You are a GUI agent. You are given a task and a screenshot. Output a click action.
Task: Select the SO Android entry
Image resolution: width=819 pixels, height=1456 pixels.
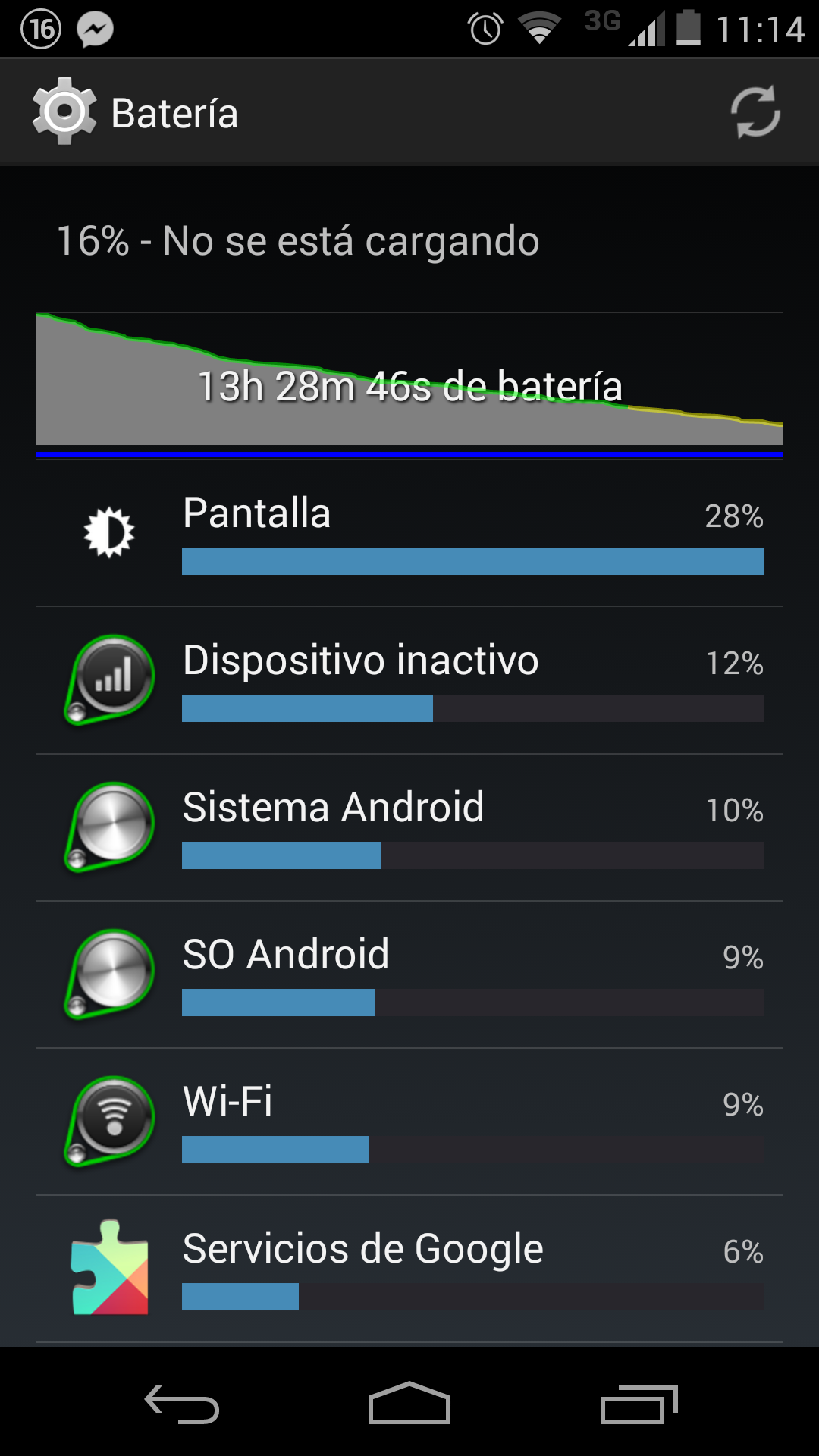[x=409, y=974]
